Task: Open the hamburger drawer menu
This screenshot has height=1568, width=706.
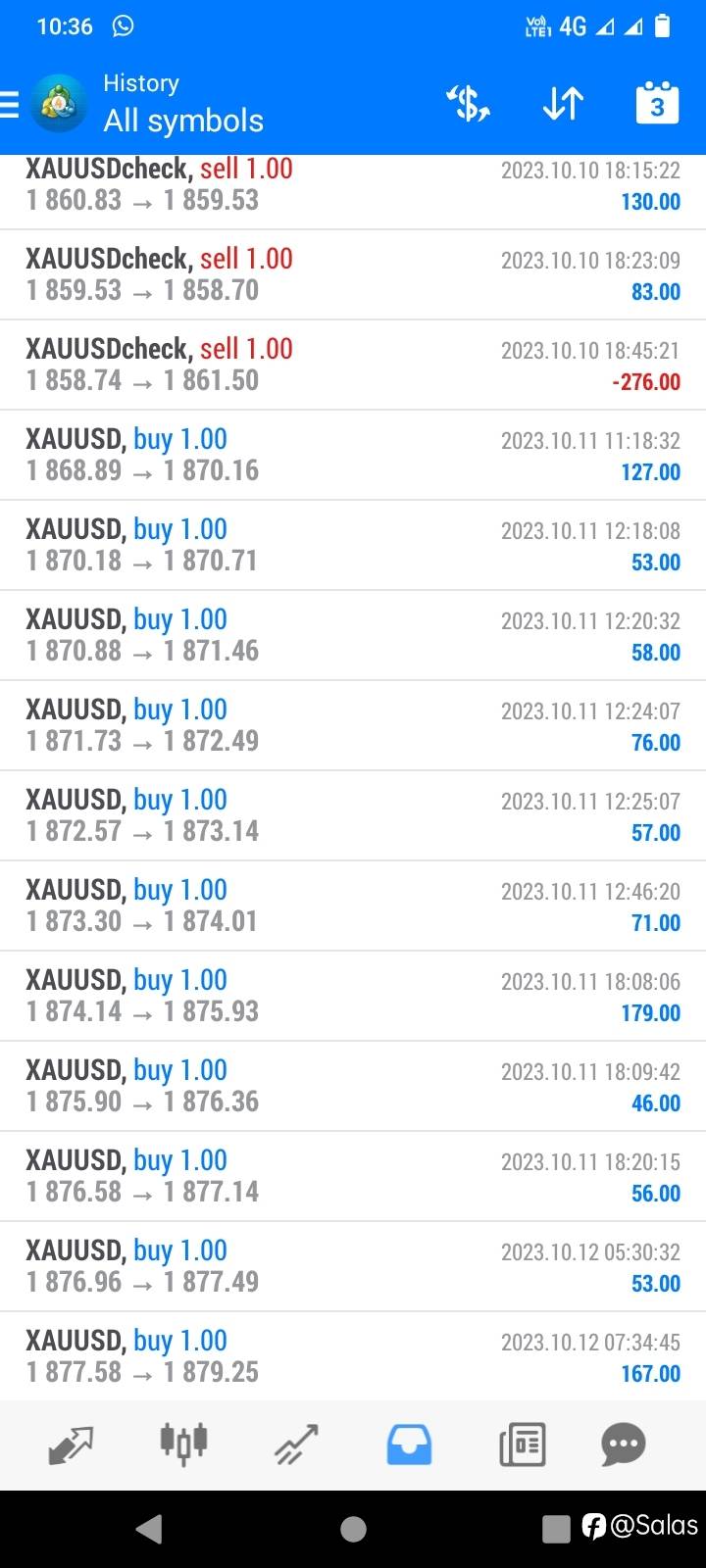Action: pyautogui.click(x=10, y=104)
